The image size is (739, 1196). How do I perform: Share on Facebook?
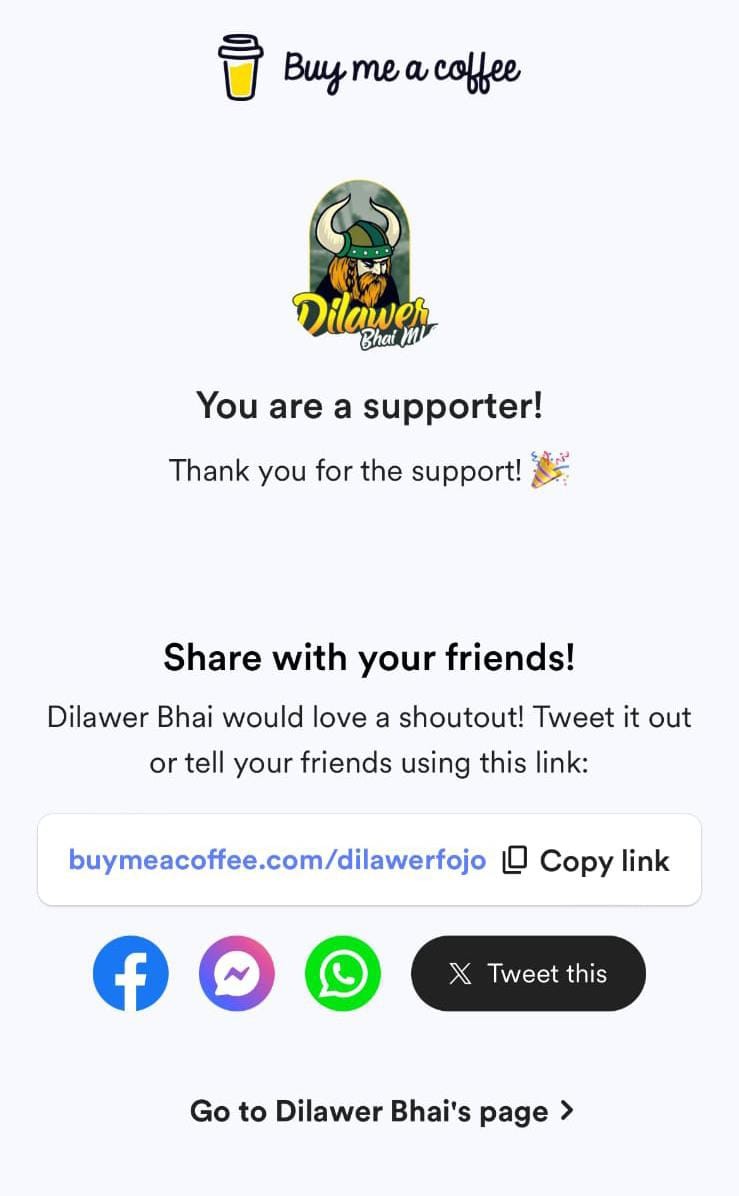pos(131,973)
